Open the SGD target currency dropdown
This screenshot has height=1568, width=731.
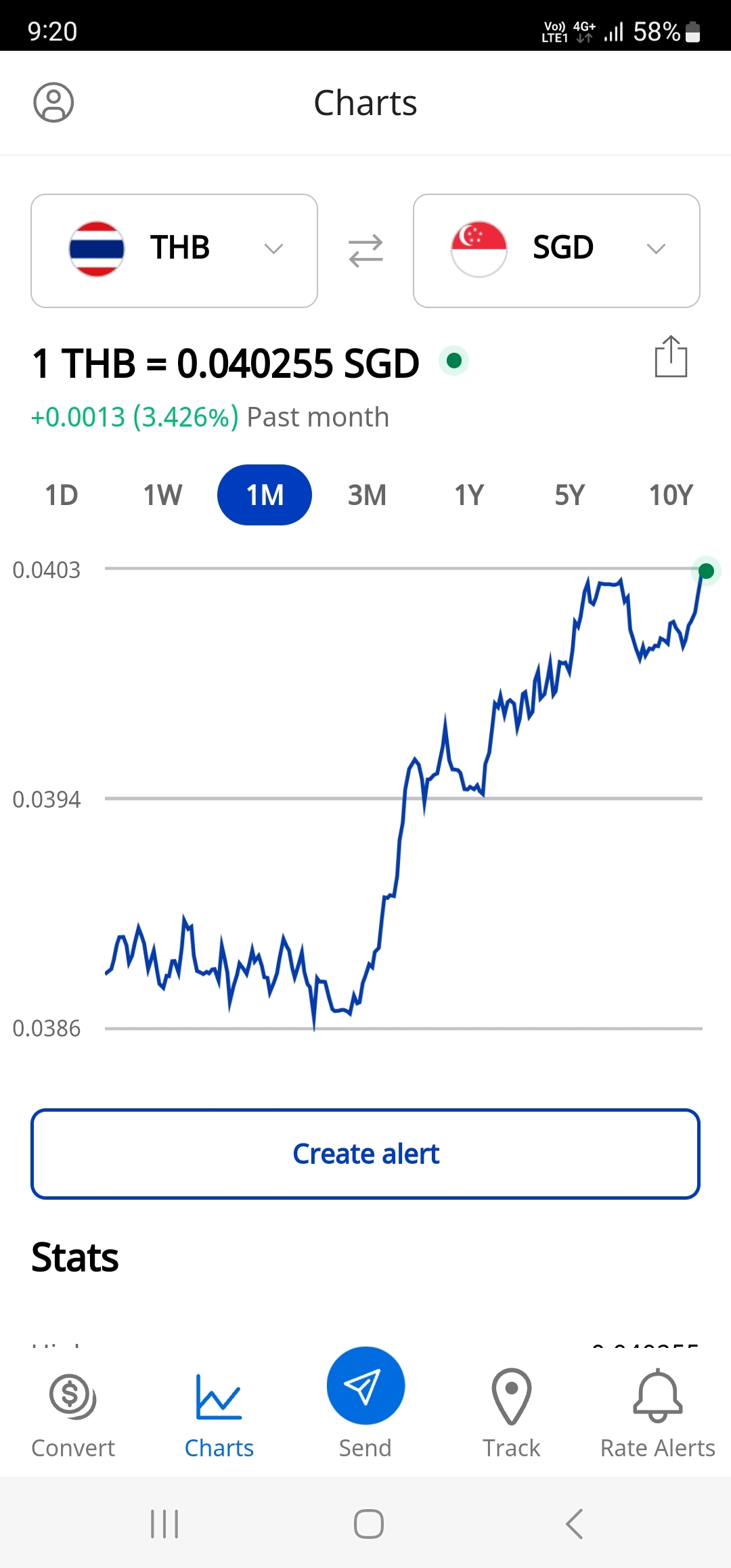556,251
